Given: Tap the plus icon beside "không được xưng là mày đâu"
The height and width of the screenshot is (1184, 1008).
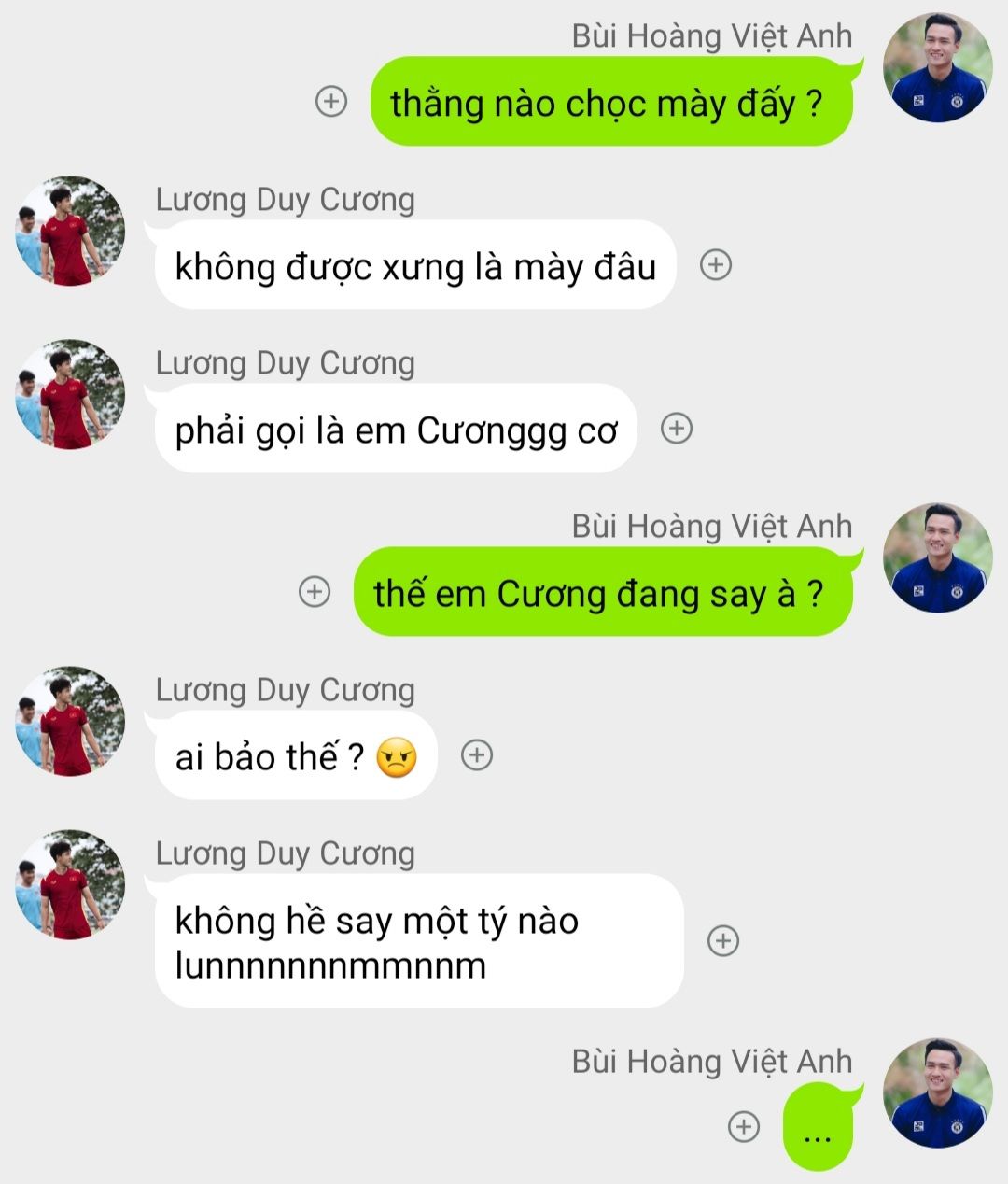Looking at the screenshot, I should (x=716, y=265).
